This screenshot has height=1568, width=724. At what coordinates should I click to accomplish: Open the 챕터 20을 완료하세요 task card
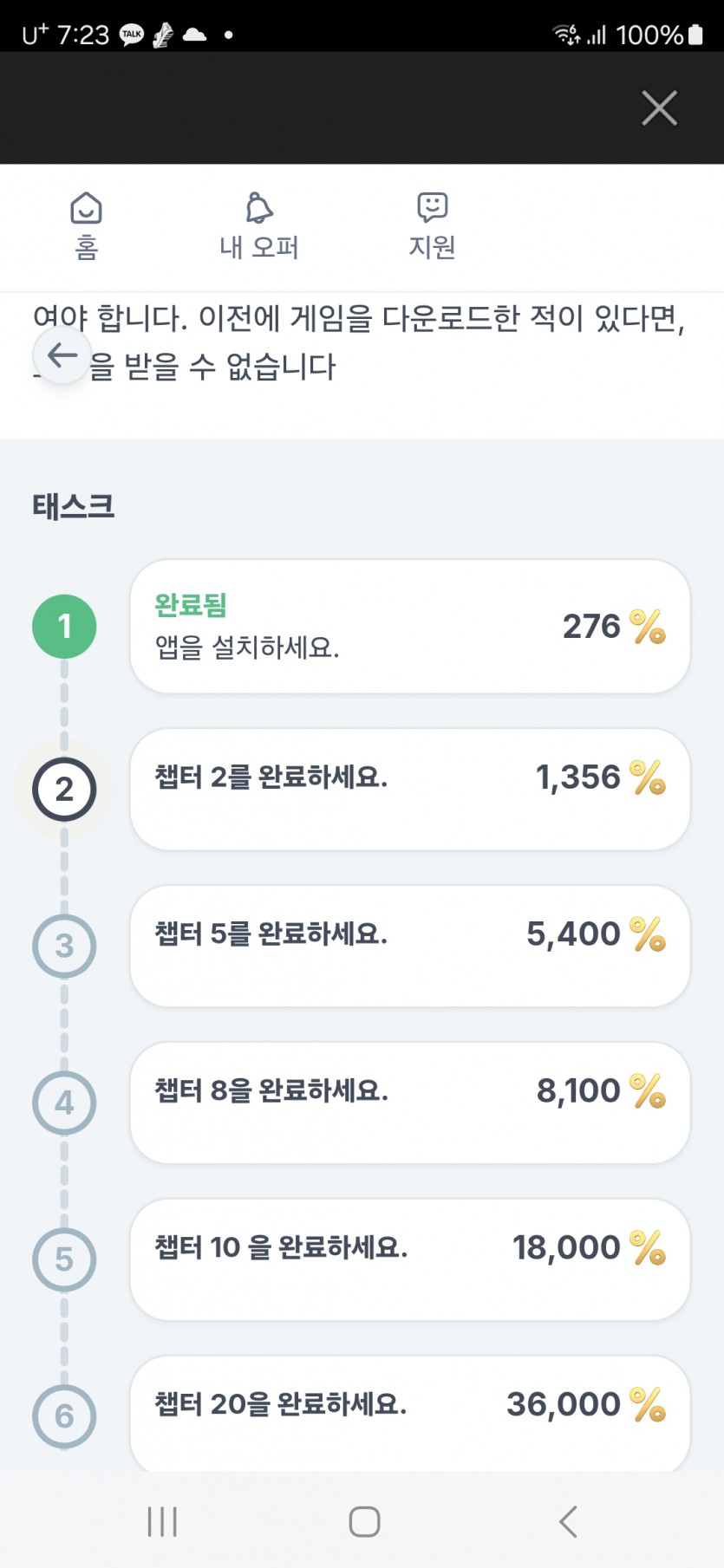coord(410,1413)
